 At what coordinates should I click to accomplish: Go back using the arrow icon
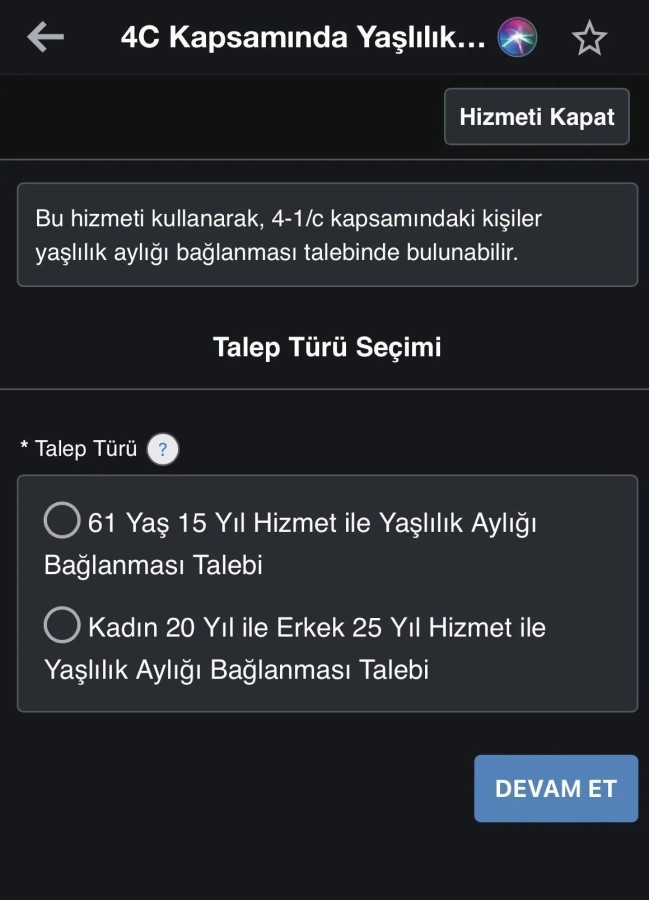(x=45, y=37)
